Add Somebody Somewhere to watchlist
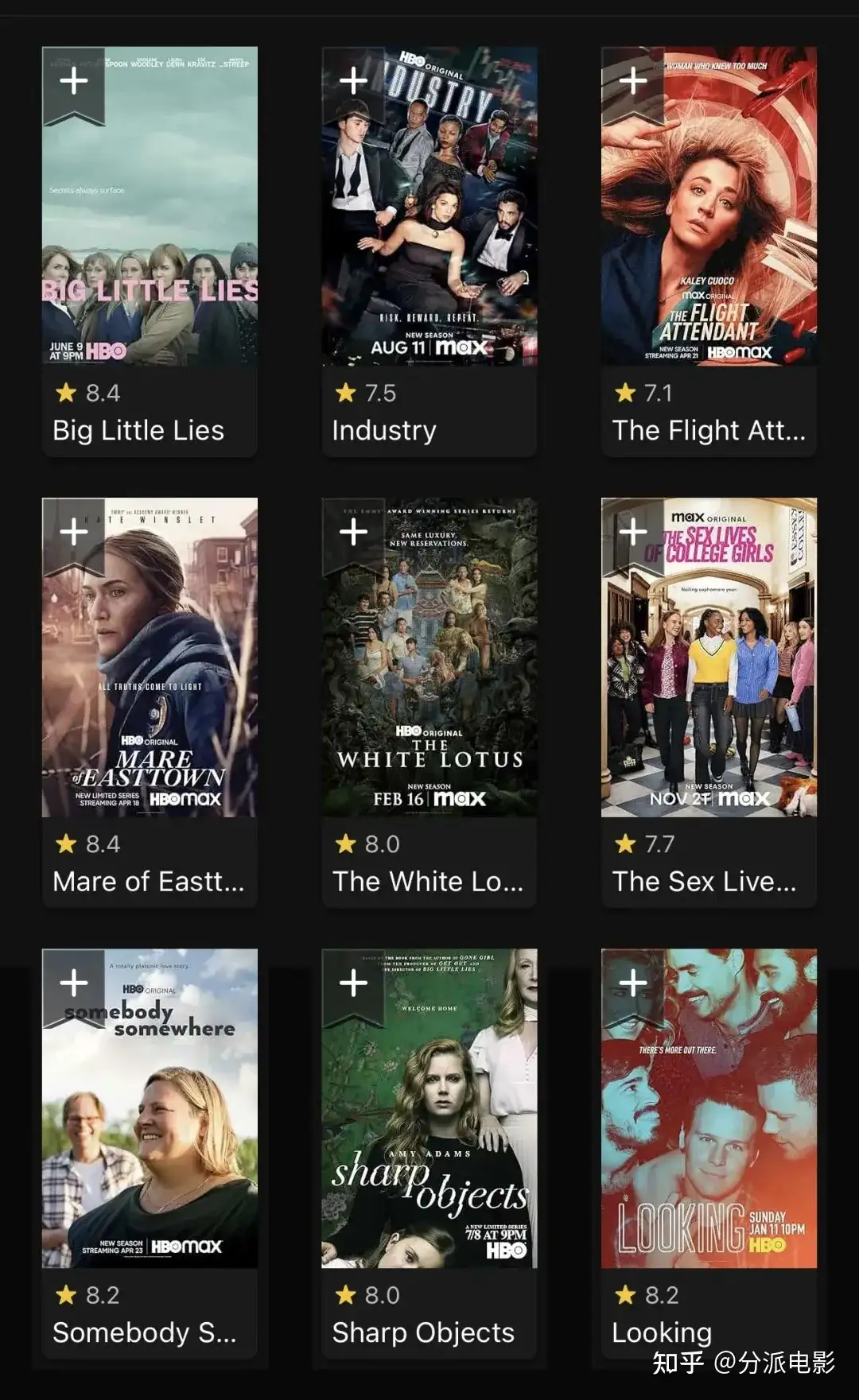 pos(74,983)
